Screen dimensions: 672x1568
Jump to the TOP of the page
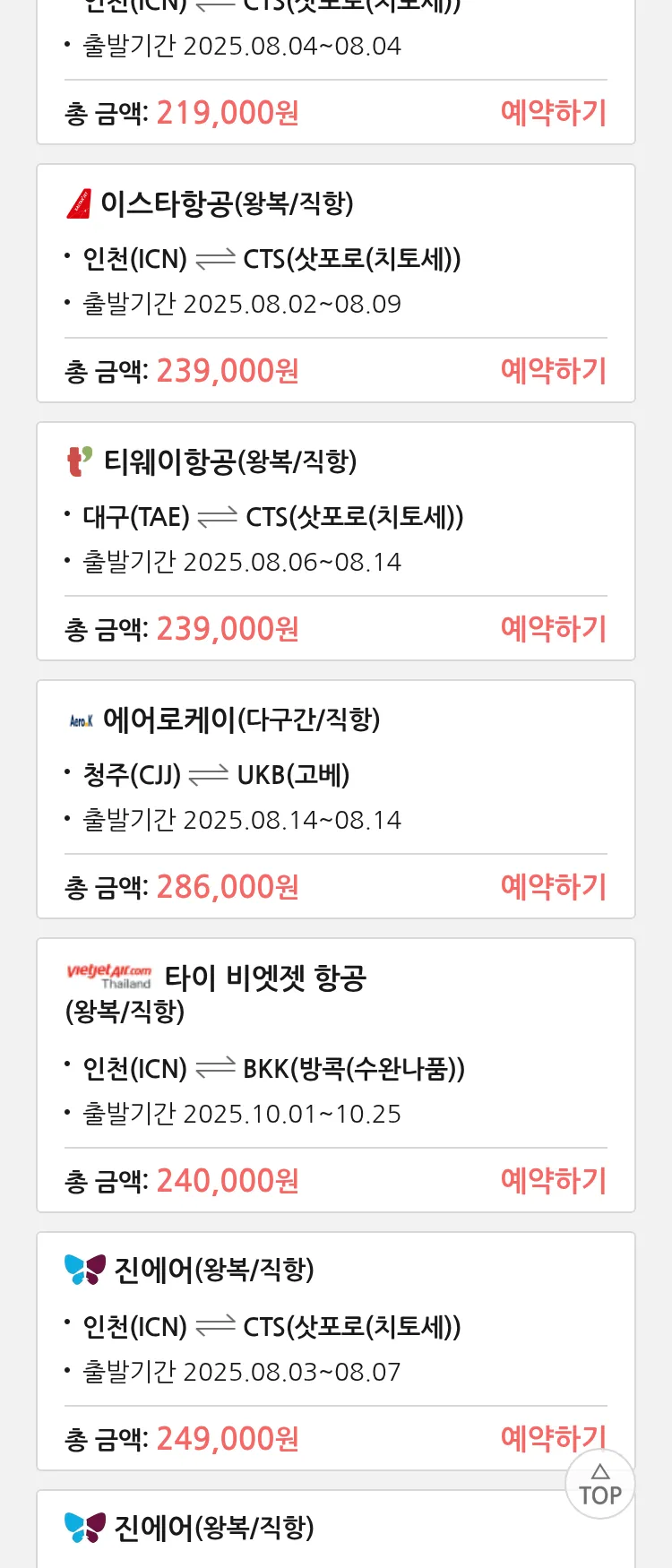tap(599, 1485)
